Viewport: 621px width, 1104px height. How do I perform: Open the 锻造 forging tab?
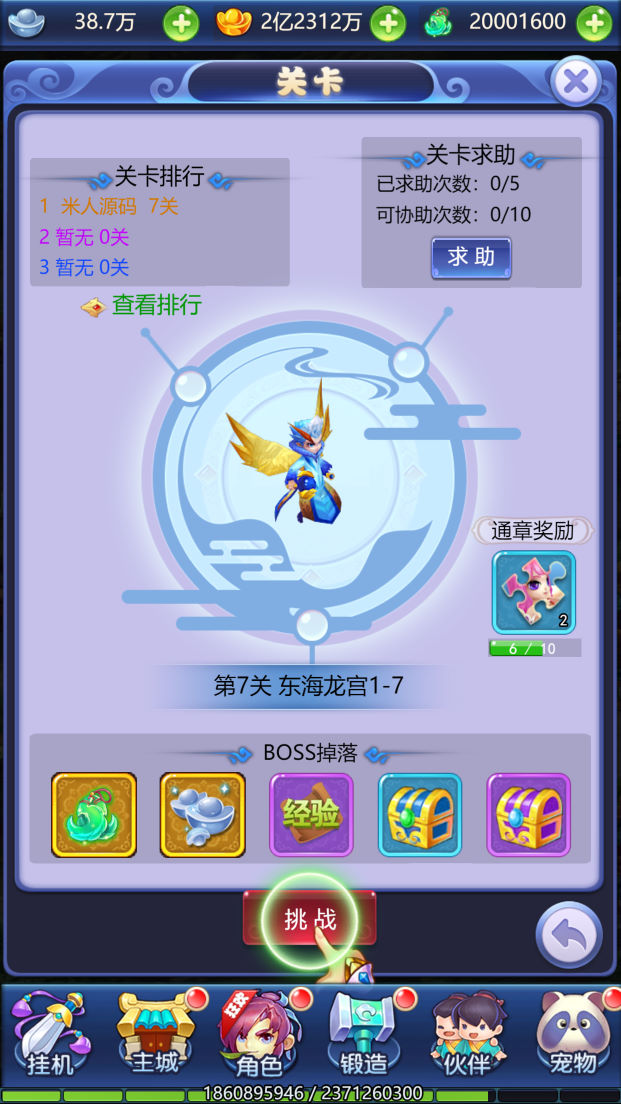(362, 1035)
